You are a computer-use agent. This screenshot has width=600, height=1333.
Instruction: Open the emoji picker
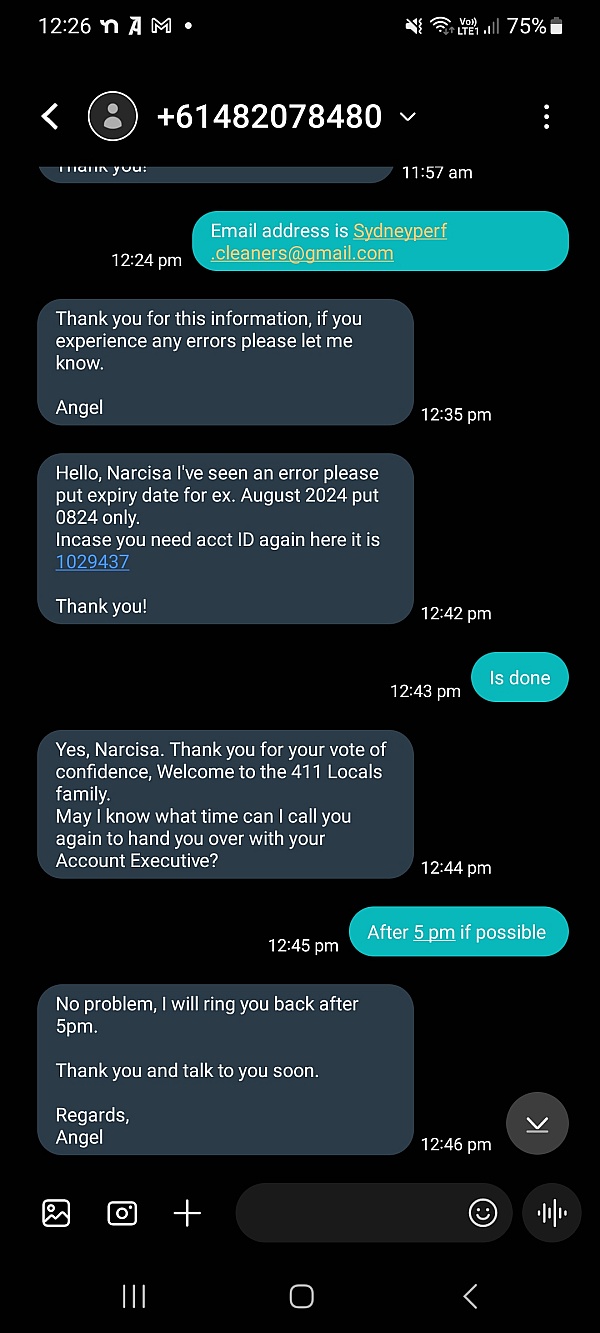coord(483,1213)
